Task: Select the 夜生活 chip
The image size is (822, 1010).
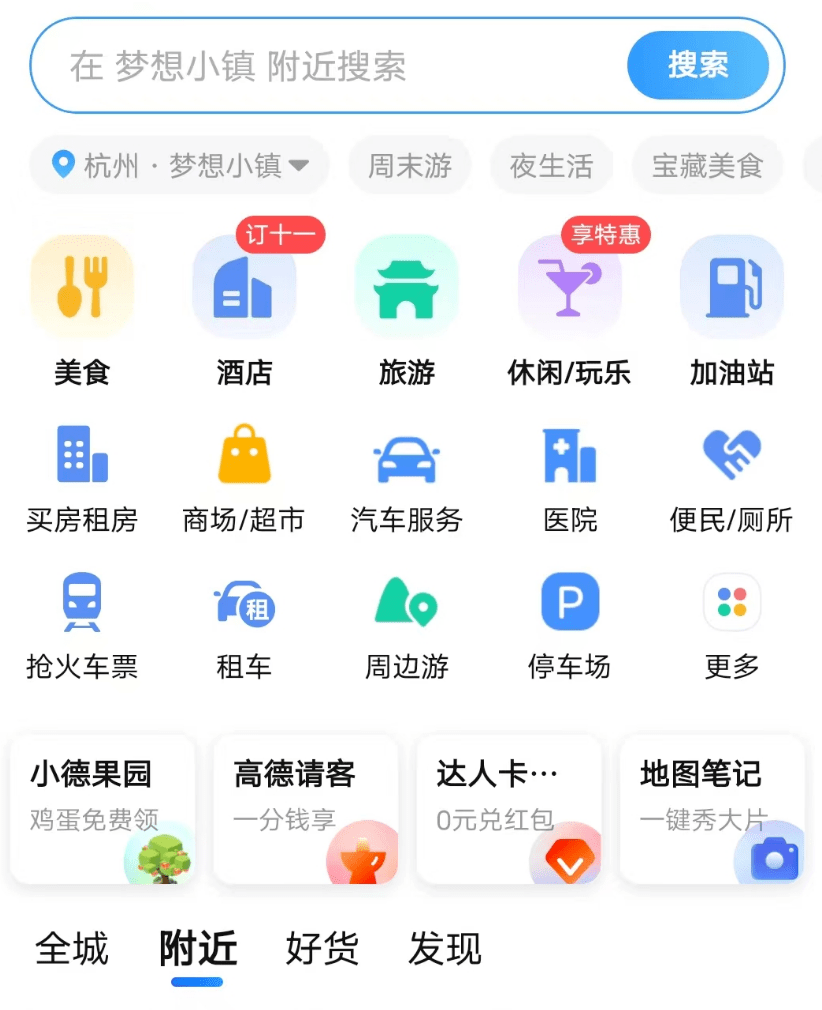Action: (x=551, y=165)
